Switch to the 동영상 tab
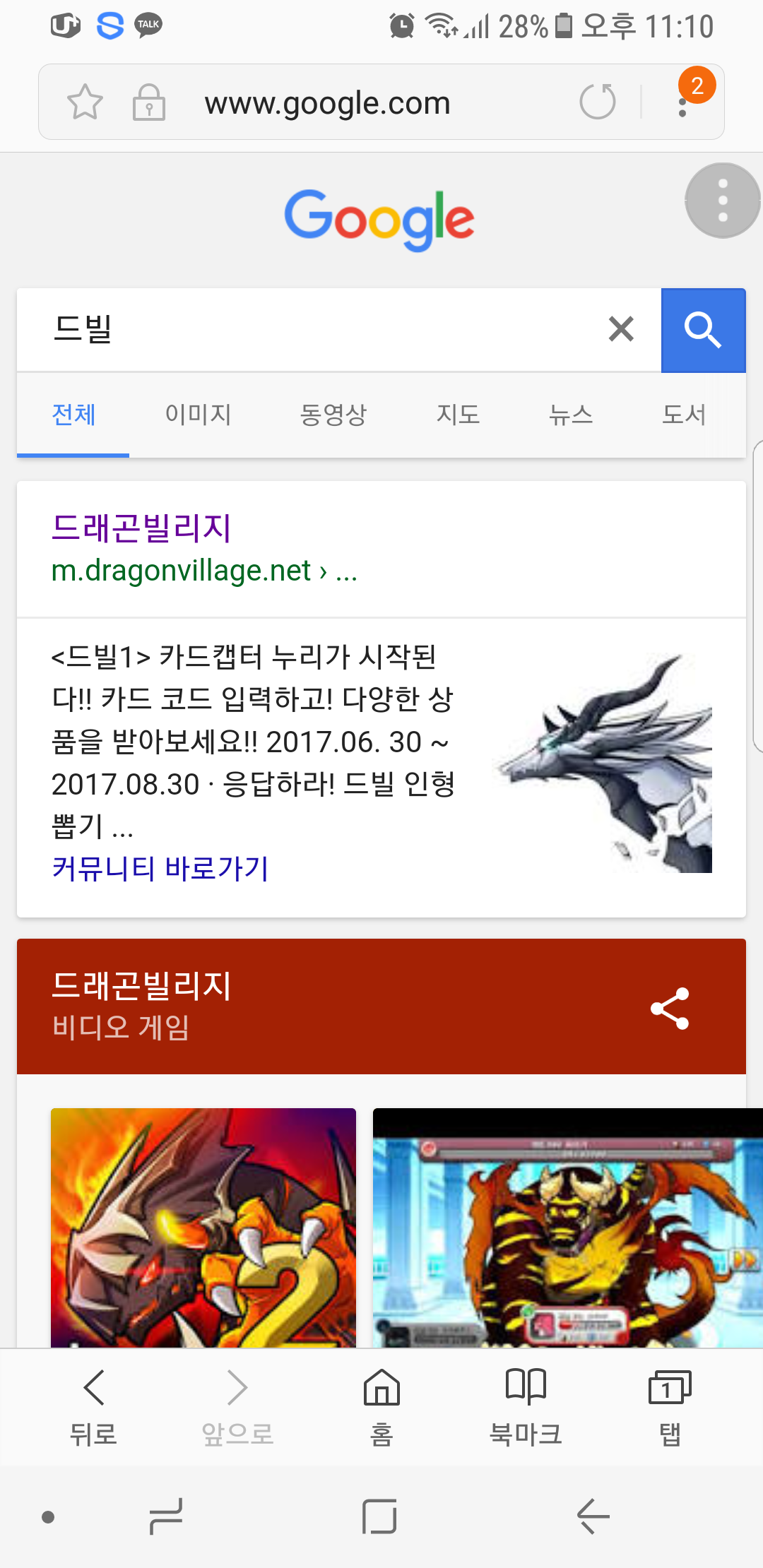The width and height of the screenshot is (763, 1568). 333,415
